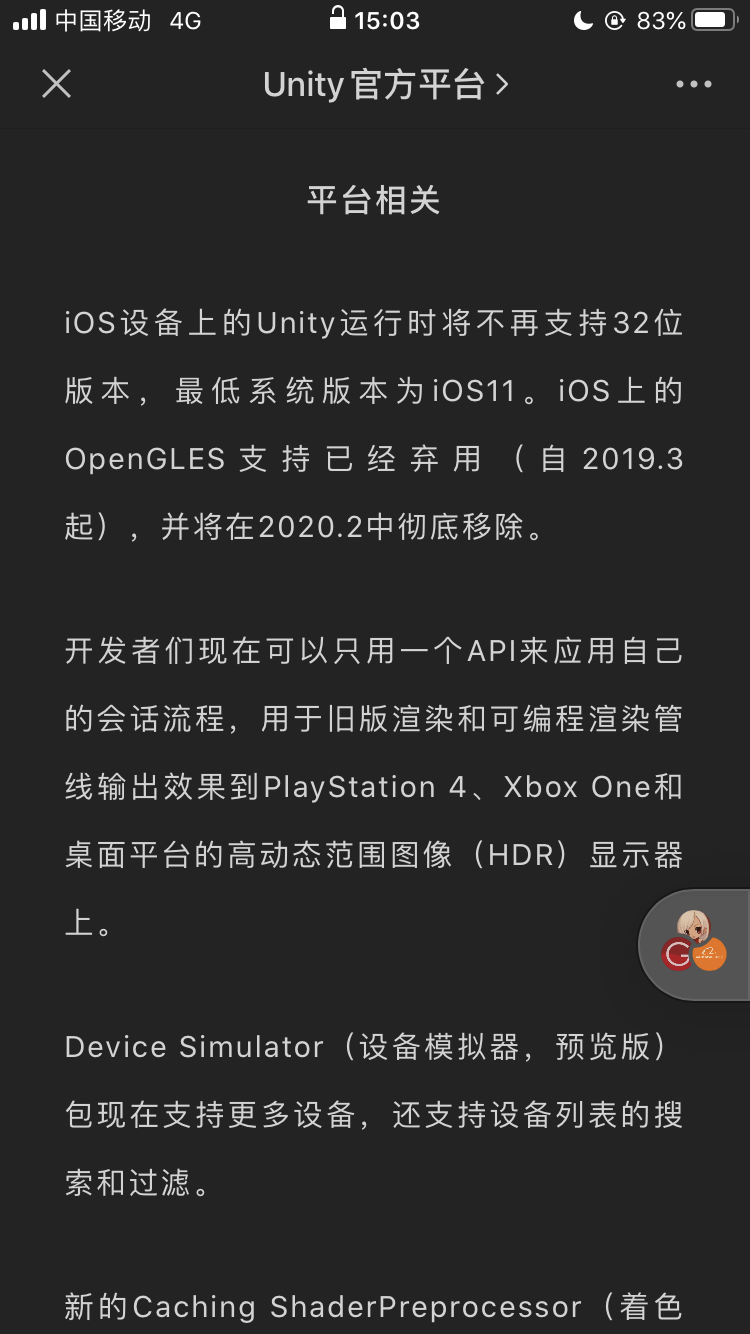Open the three-dot more options menu
The width and height of the screenshot is (750, 1334).
(x=693, y=85)
